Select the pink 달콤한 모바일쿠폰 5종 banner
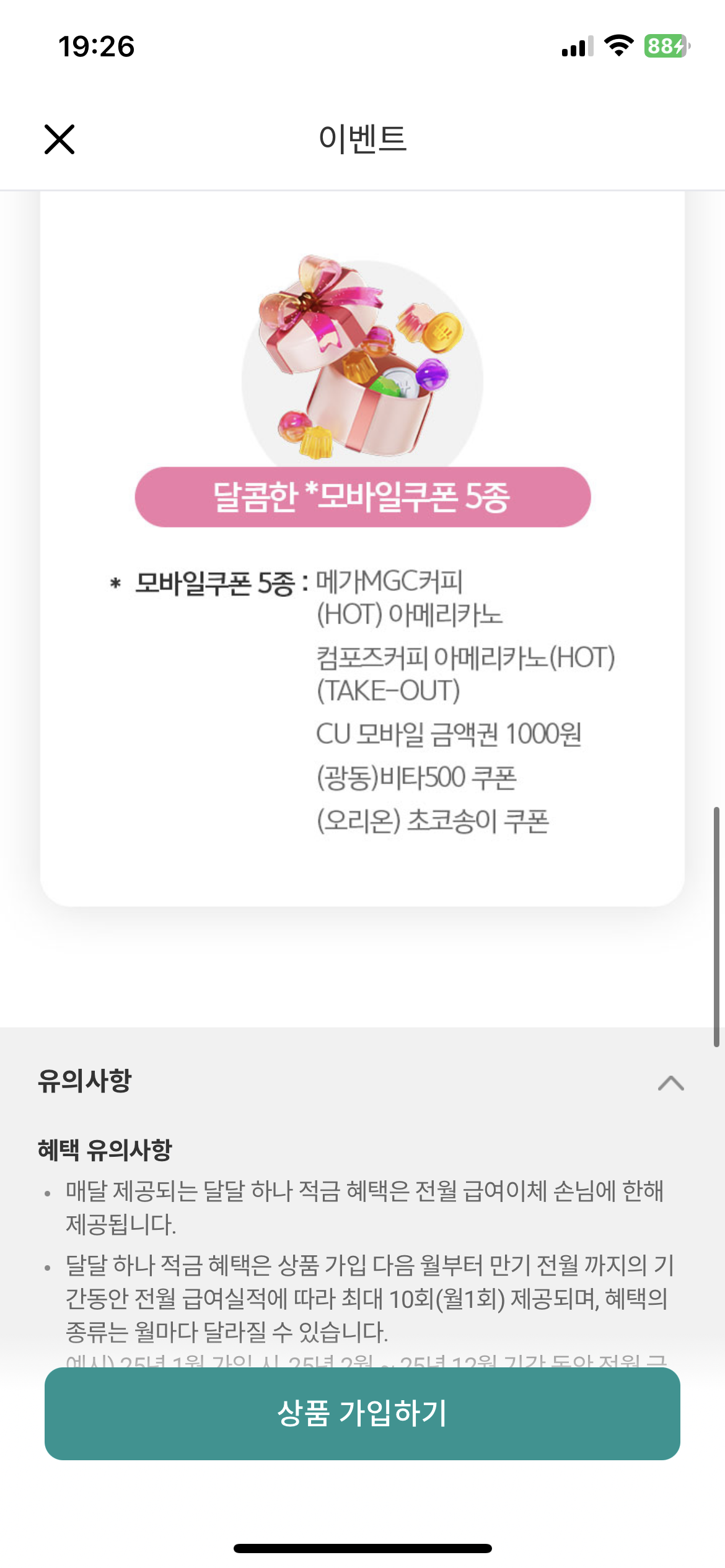 362,496
